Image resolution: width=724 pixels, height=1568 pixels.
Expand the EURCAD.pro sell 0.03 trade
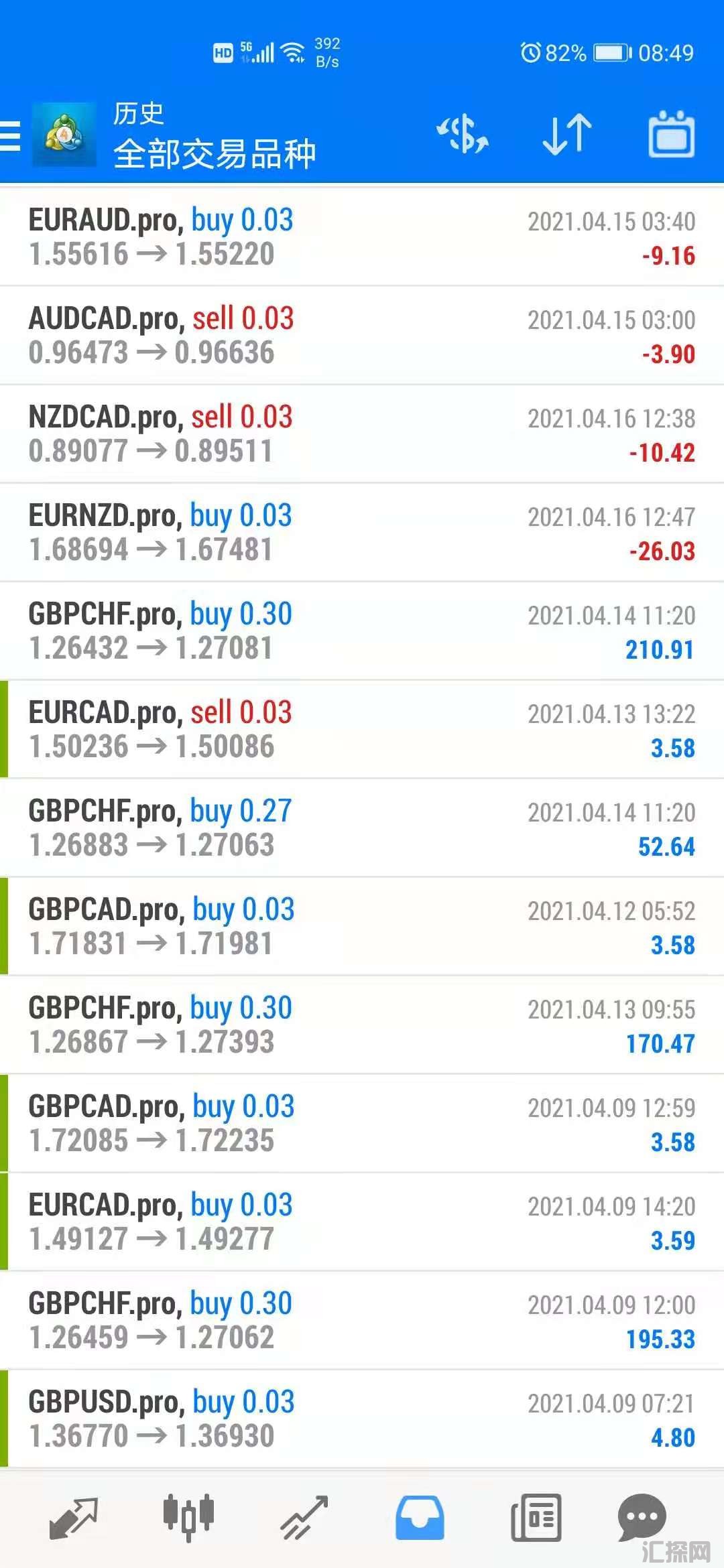[362, 730]
